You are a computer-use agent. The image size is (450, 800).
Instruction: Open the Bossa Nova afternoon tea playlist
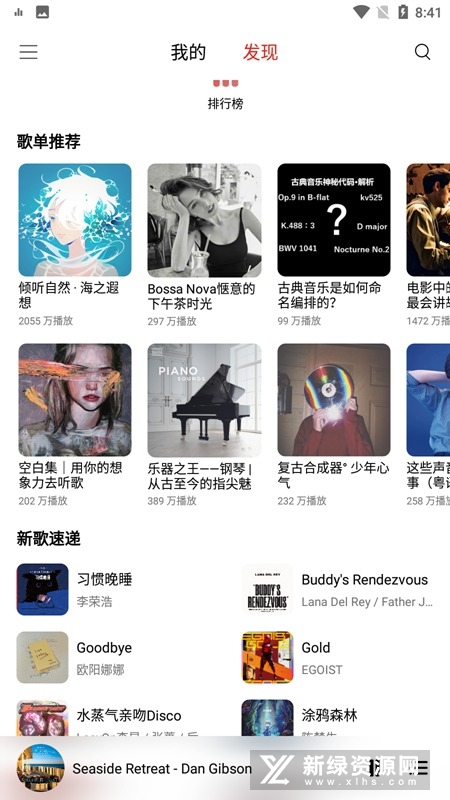click(x=204, y=244)
